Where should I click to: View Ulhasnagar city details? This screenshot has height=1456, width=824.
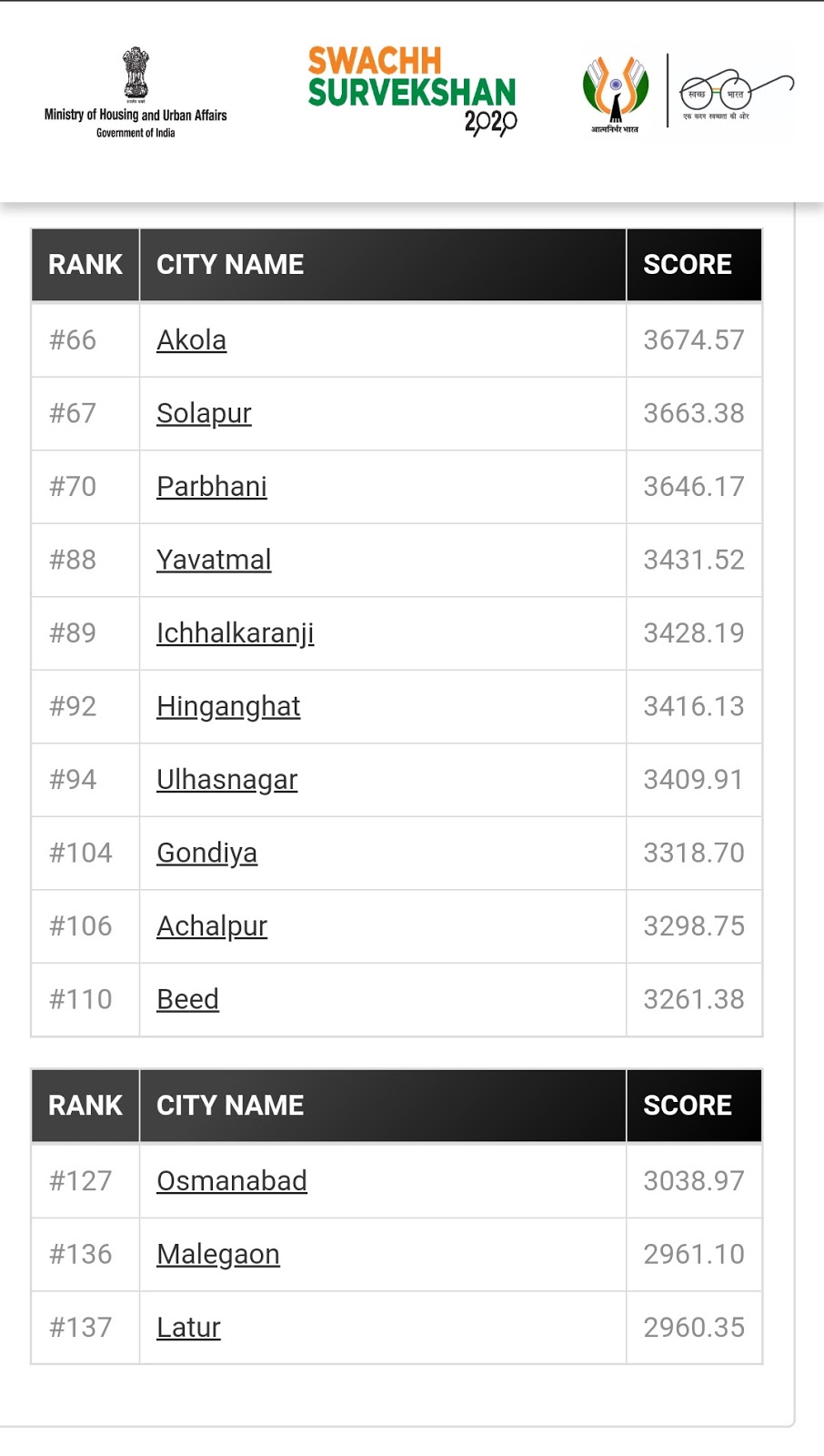[x=227, y=780]
